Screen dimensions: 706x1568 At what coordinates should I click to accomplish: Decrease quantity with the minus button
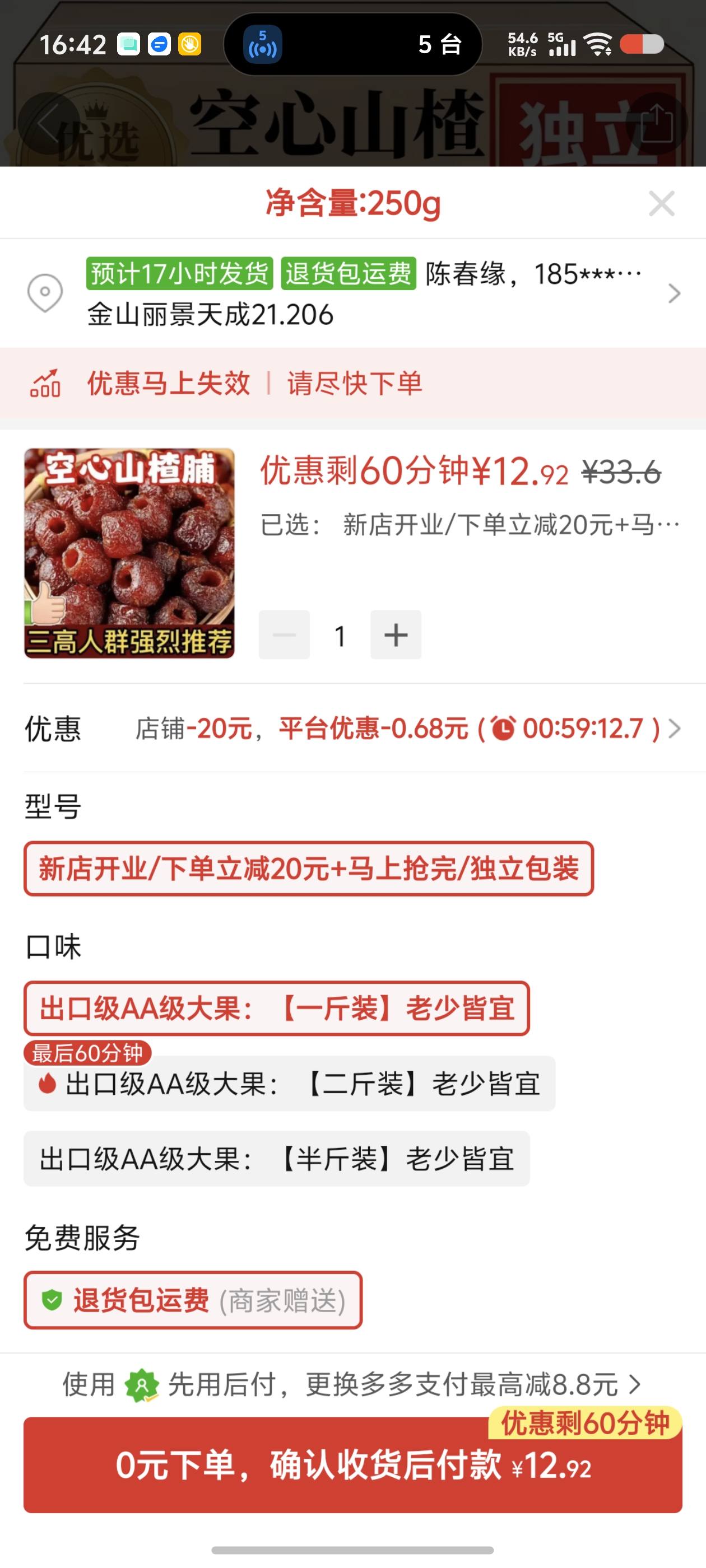click(284, 635)
